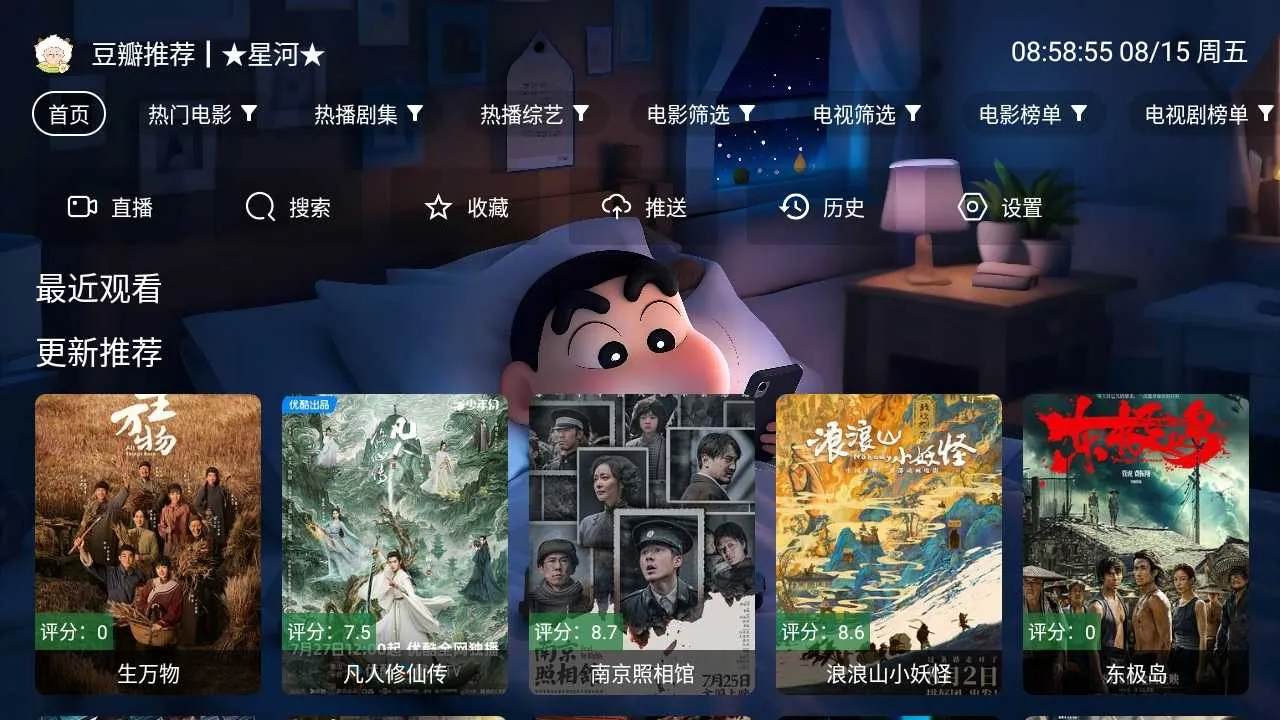Open the 热播综艺 tab
Screen dimensions: 1280x720
click(535, 115)
